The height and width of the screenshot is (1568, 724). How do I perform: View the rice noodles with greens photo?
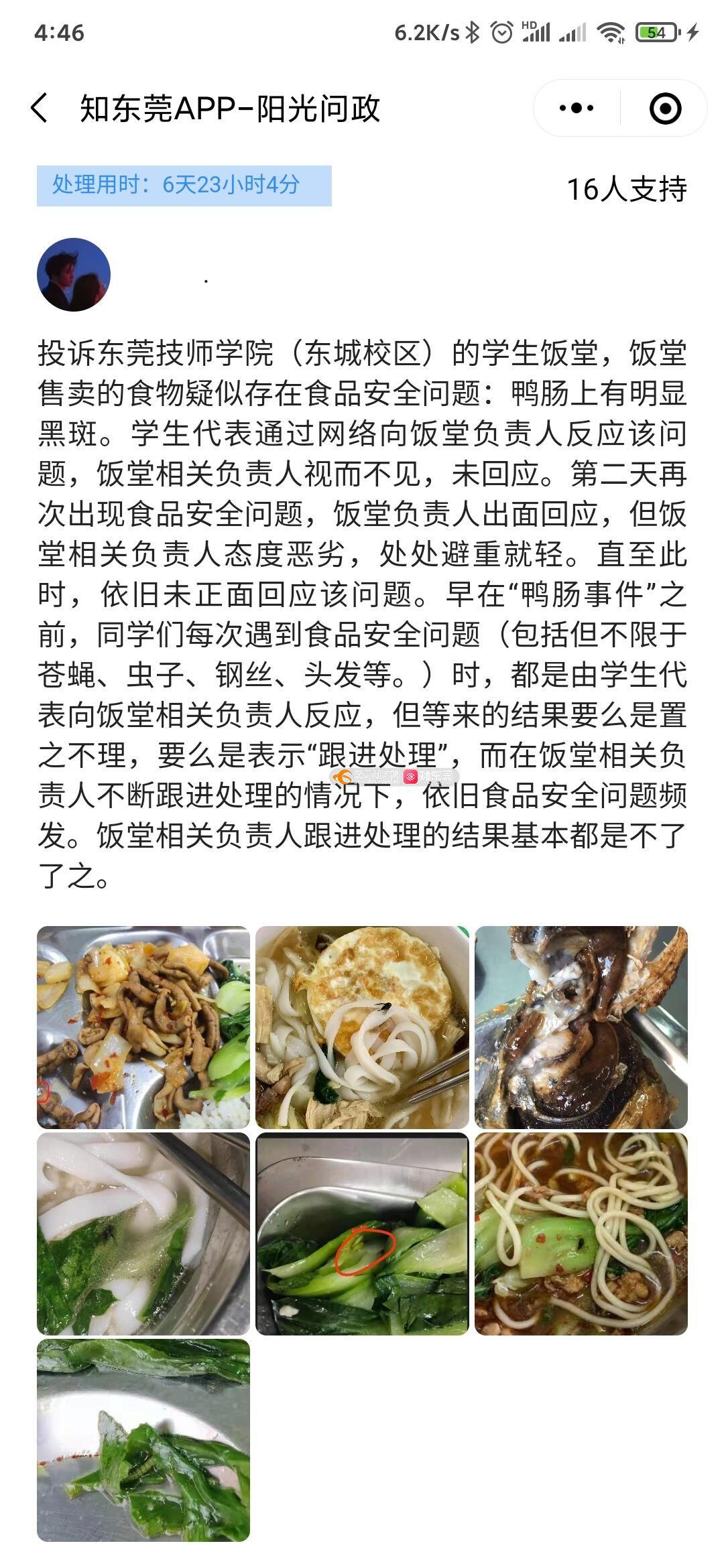(143, 1234)
